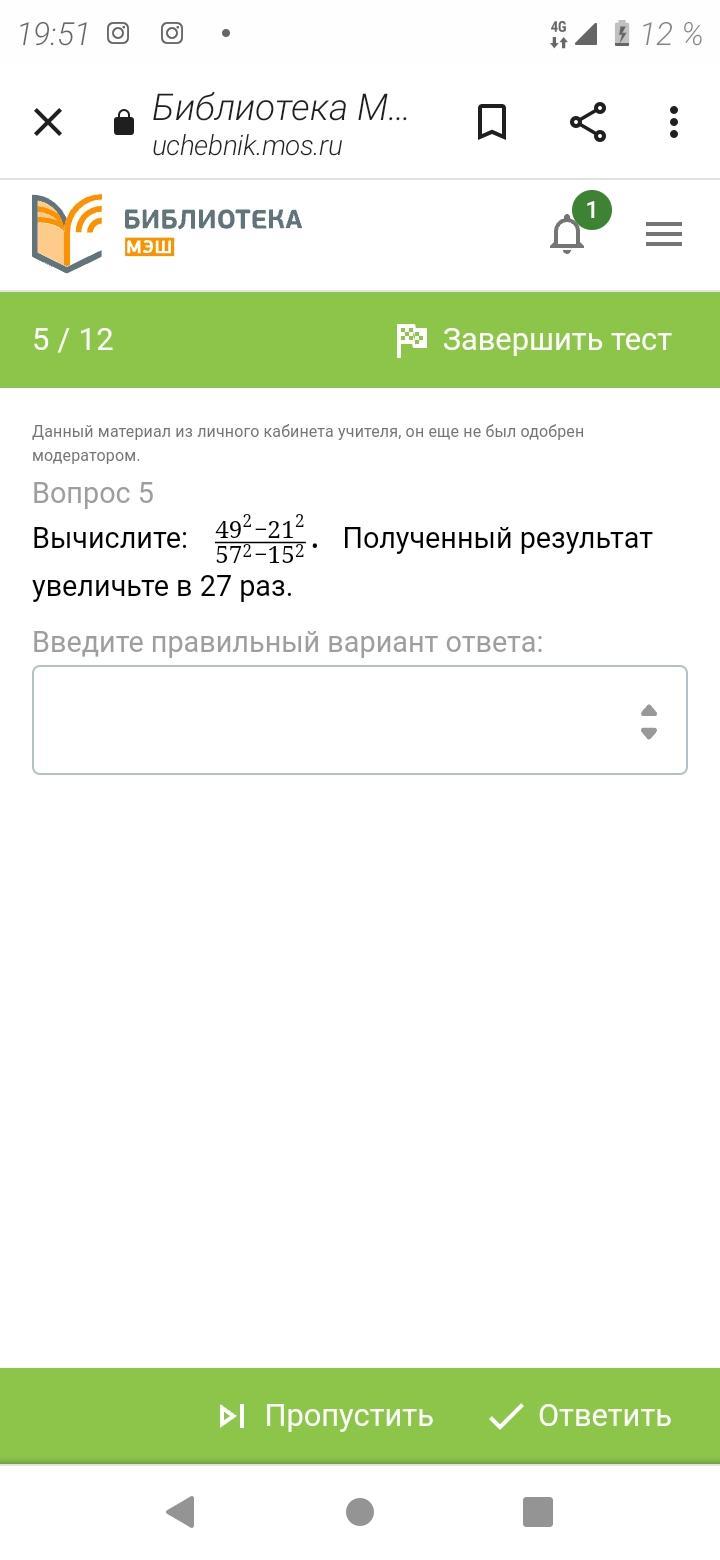This screenshot has height=1560, width=720.
Task: Skip question with Пропустить
Action: click(326, 1416)
